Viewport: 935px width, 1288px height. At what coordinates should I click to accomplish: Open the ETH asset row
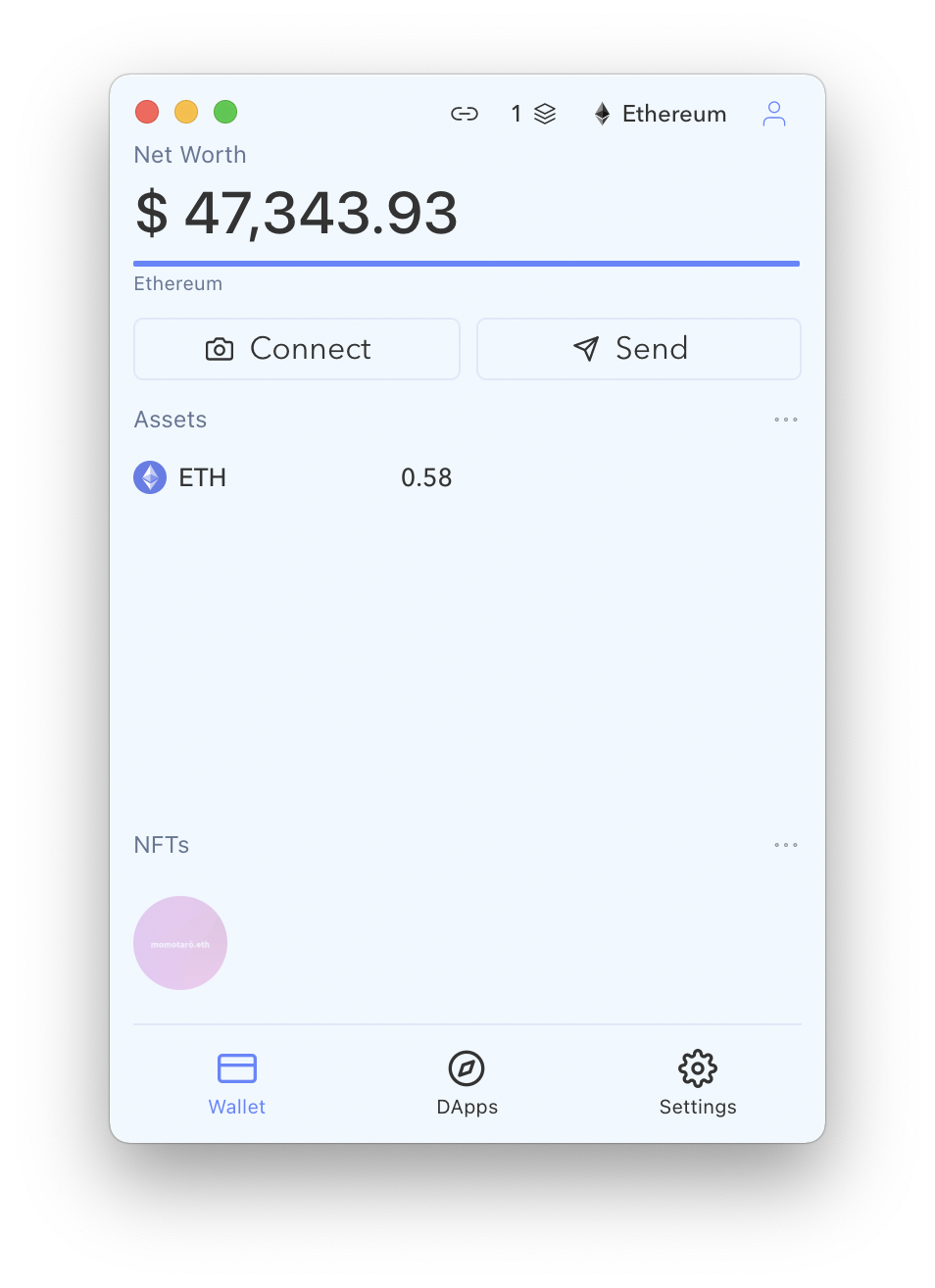(x=294, y=477)
